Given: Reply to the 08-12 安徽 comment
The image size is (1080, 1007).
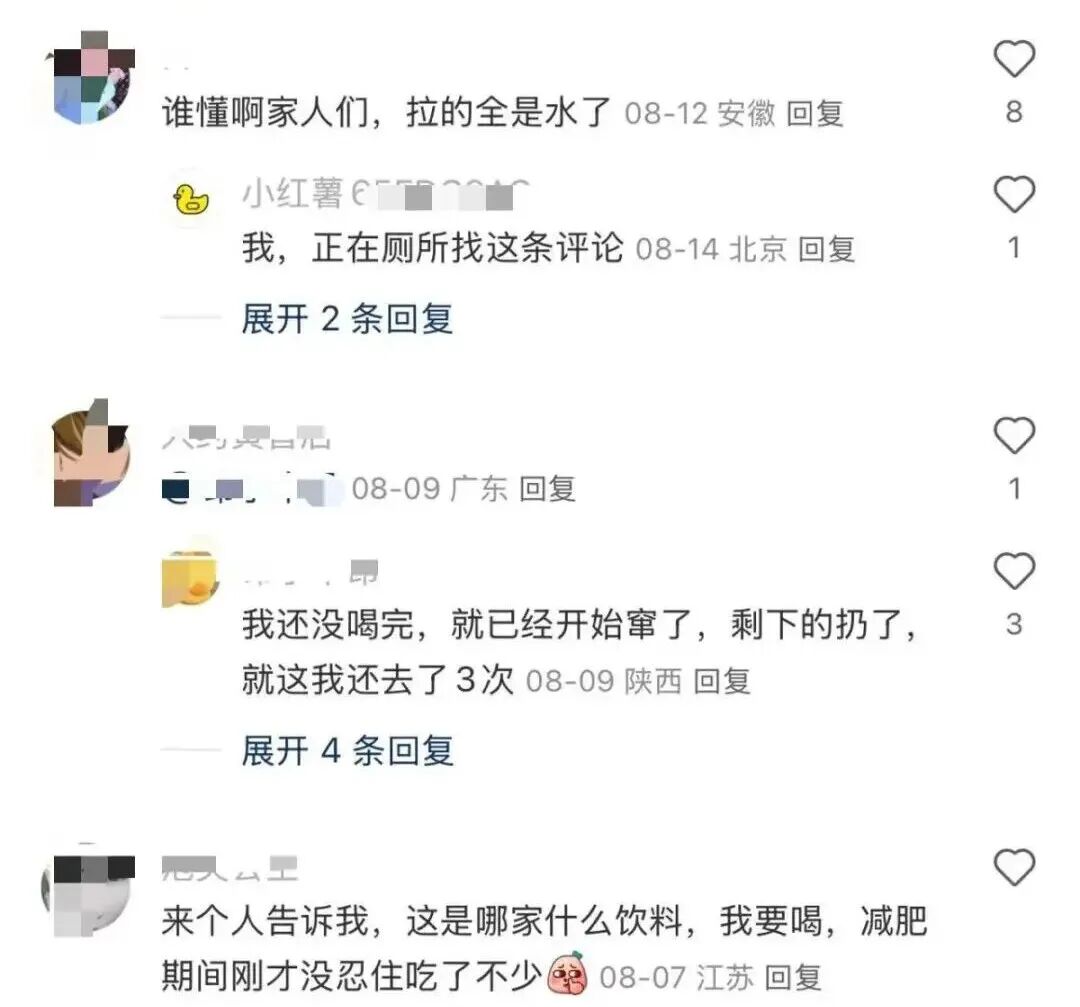Looking at the screenshot, I should point(815,114).
